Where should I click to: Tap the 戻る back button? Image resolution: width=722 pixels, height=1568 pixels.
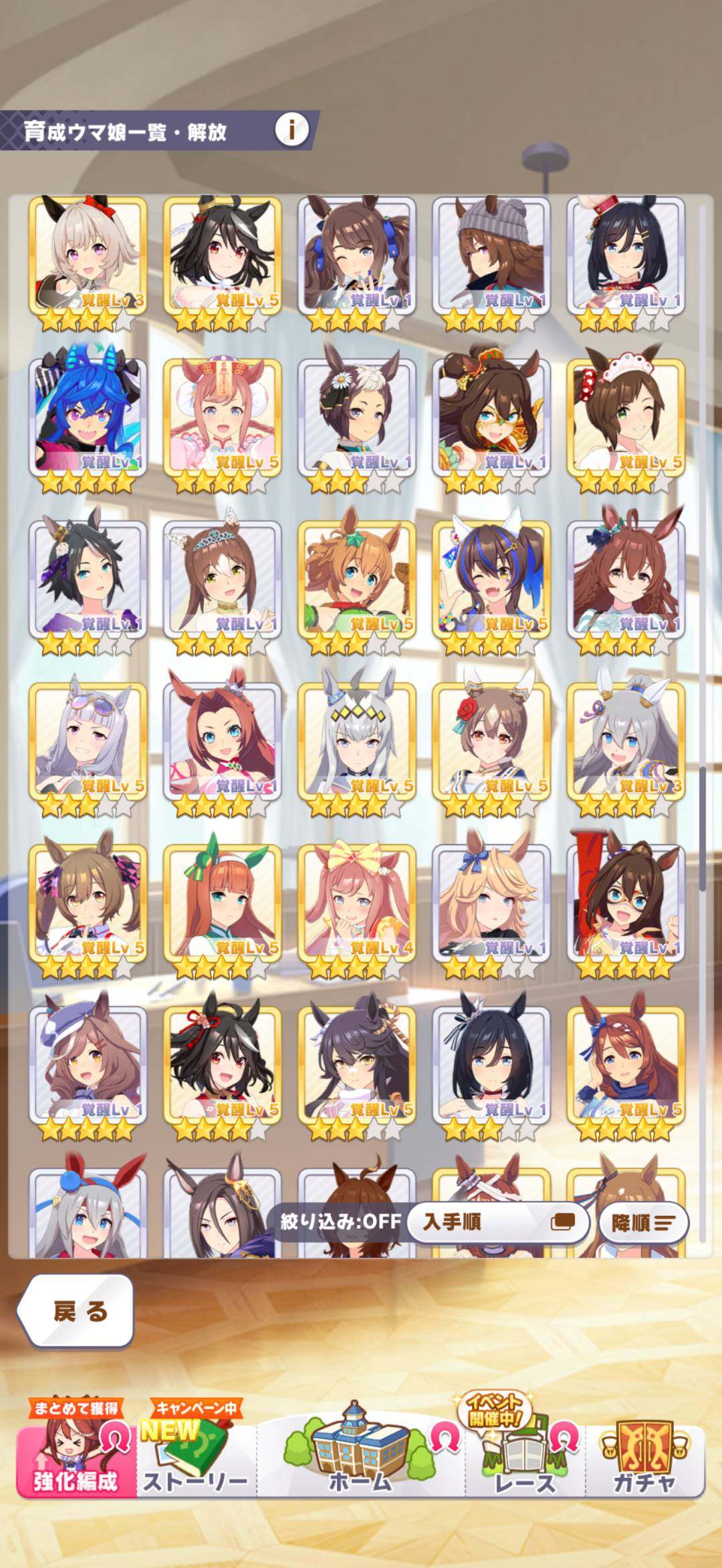(x=76, y=1311)
